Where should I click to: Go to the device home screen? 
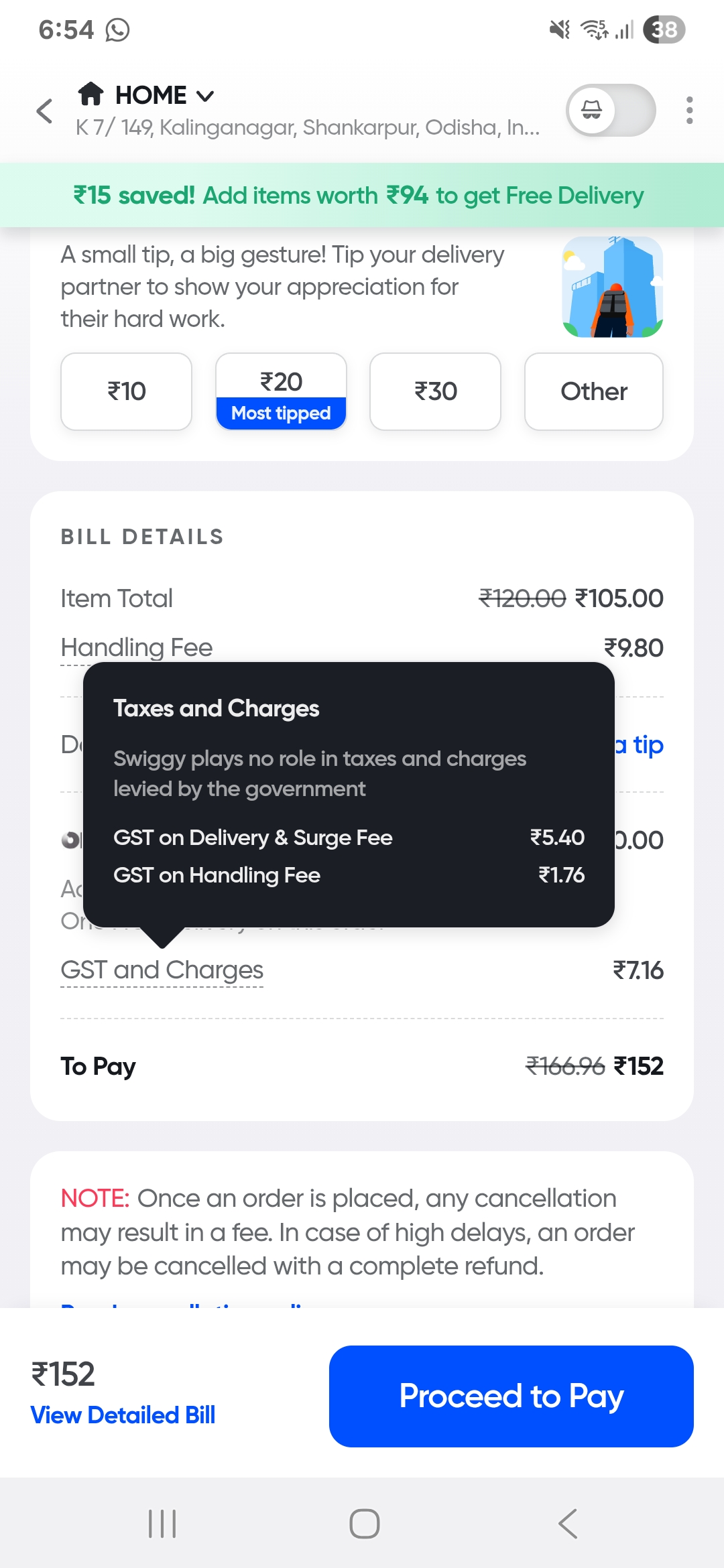pyautogui.click(x=365, y=1524)
